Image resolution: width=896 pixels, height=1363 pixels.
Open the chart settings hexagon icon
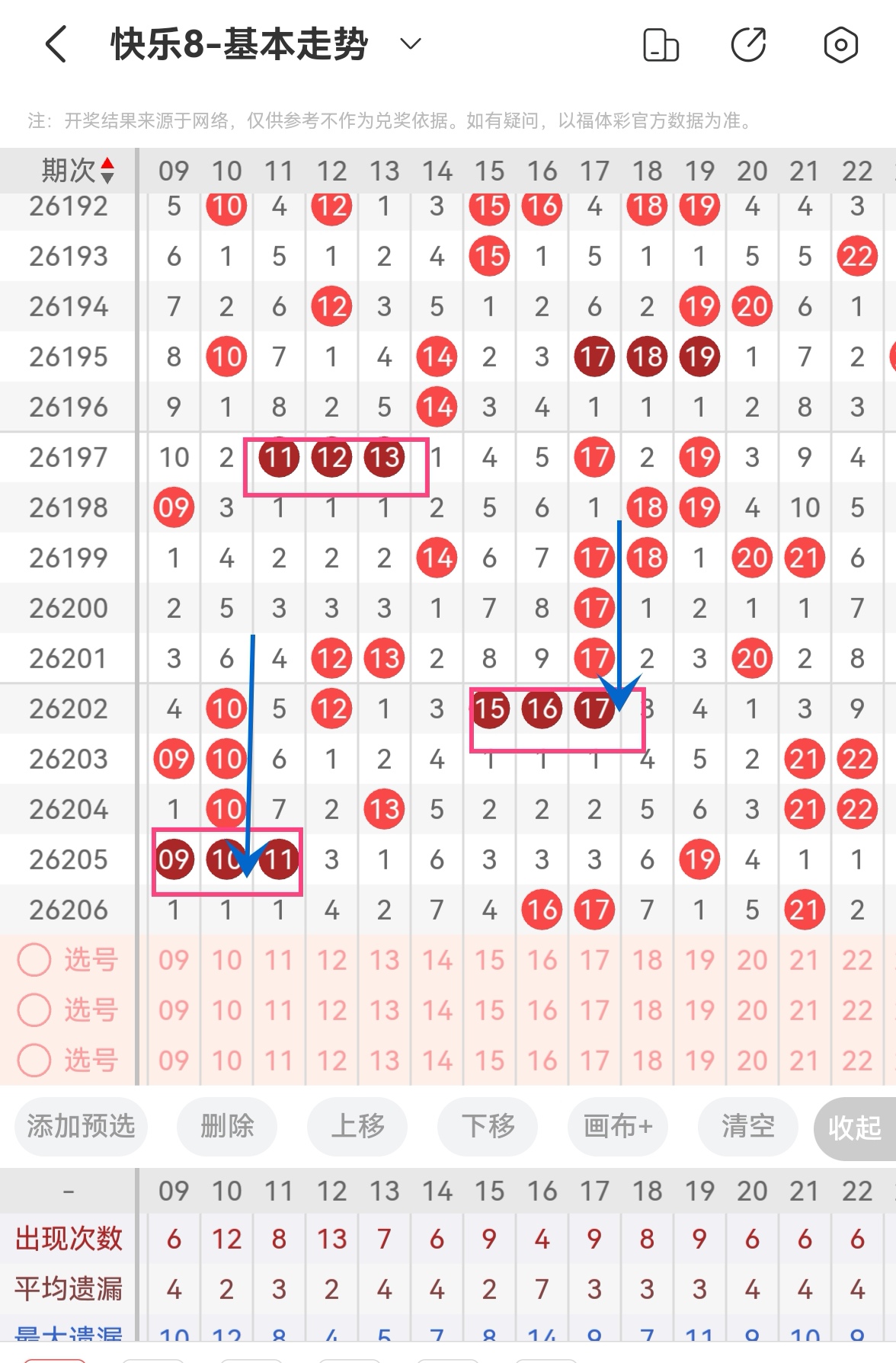point(840,44)
